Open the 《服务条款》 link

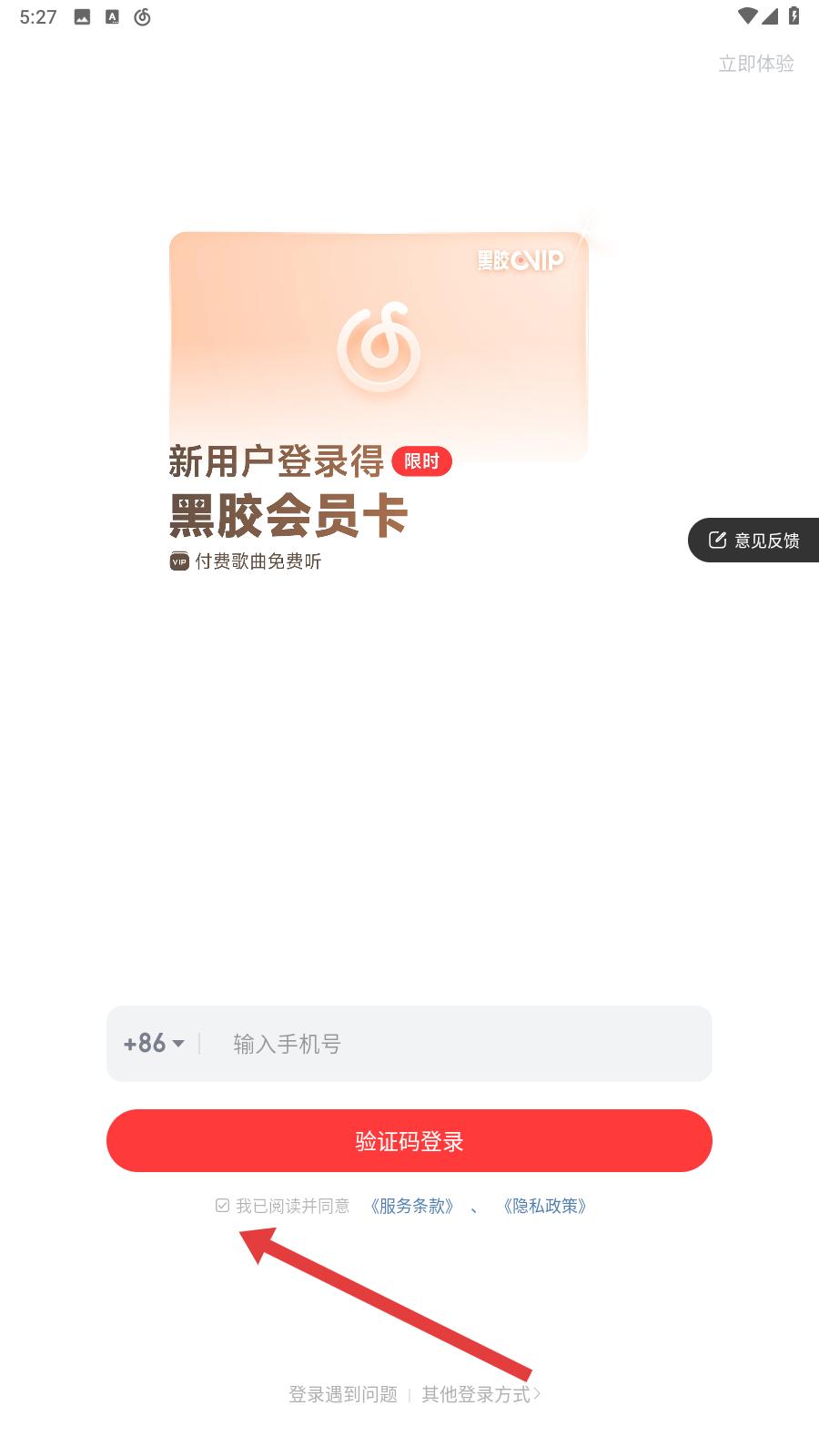(x=411, y=1206)
